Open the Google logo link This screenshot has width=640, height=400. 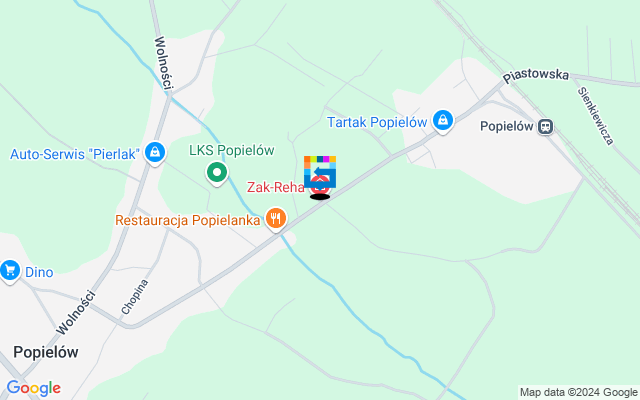pyautogui.click(x=33, y=388)
